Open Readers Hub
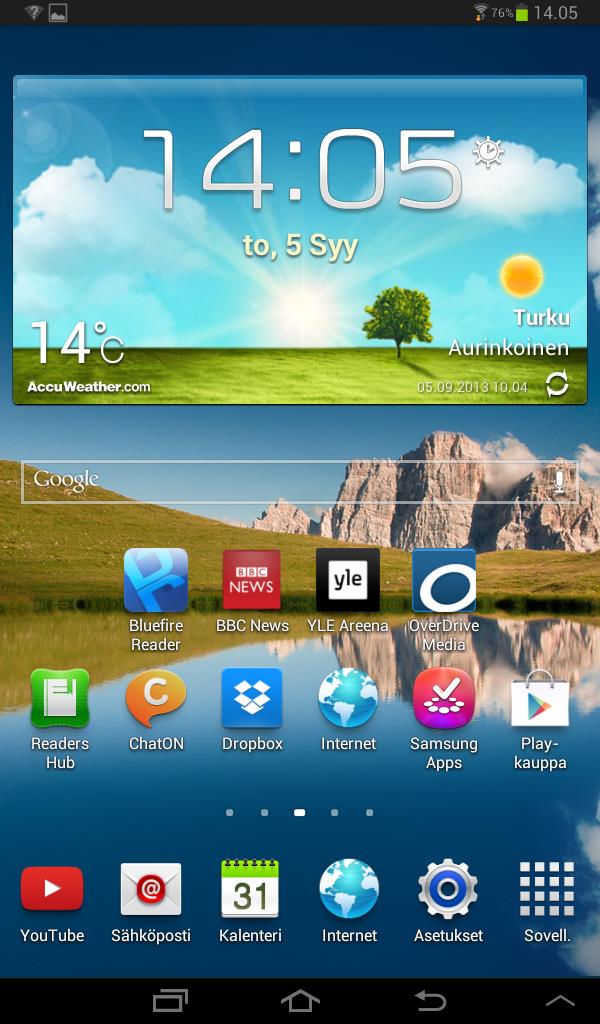600x1024 pixels. (60, 699)
